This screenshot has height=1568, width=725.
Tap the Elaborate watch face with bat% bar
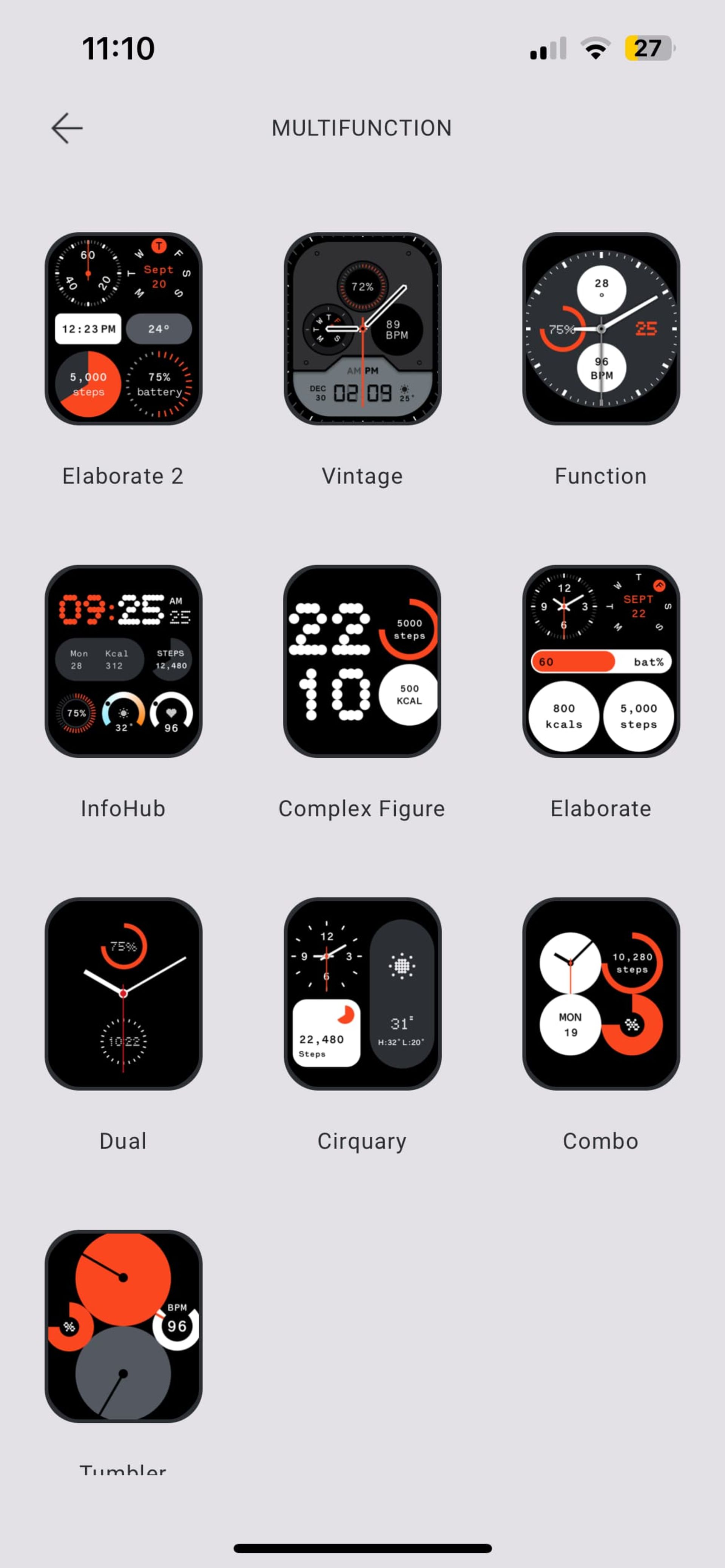click(601, 661)
